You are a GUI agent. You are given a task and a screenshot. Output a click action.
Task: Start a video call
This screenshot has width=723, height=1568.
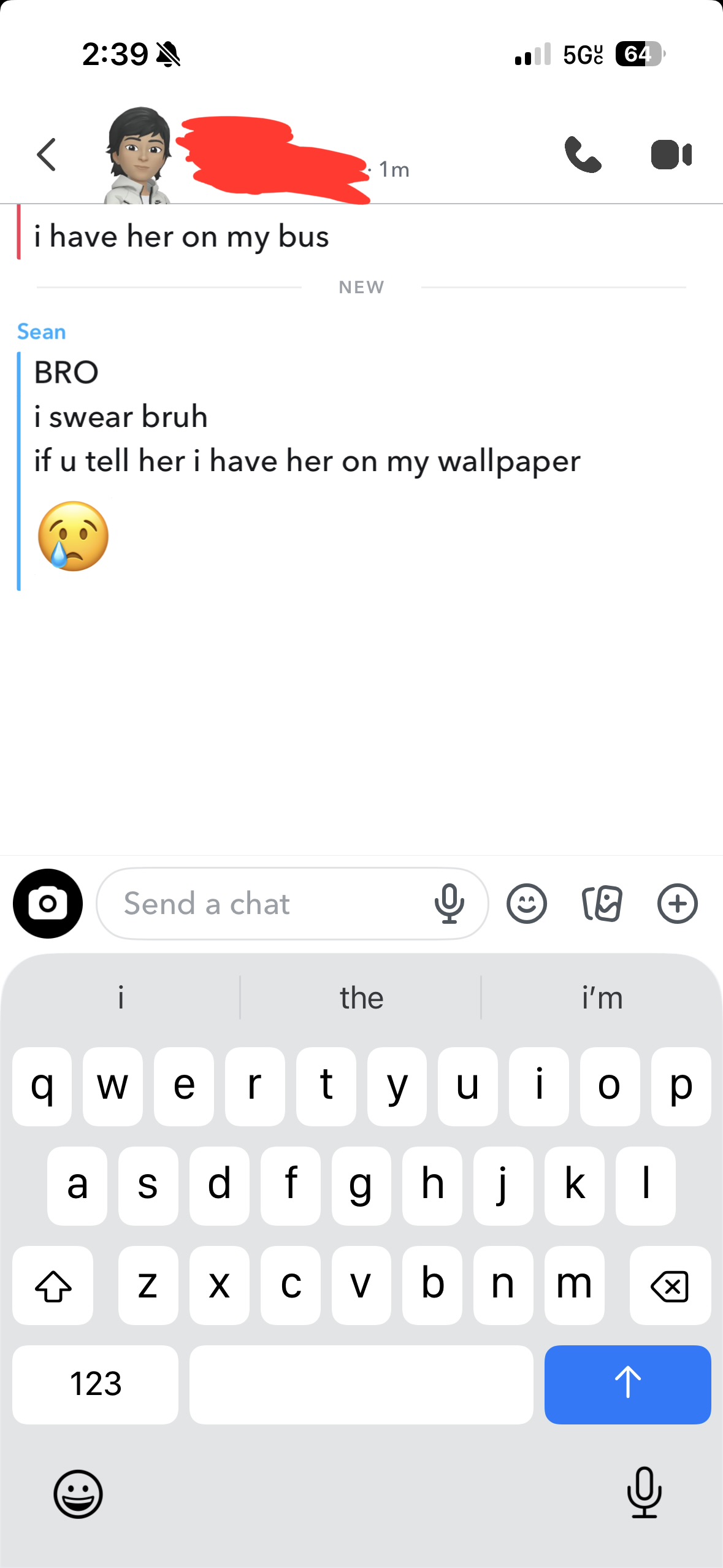point(671,155)
